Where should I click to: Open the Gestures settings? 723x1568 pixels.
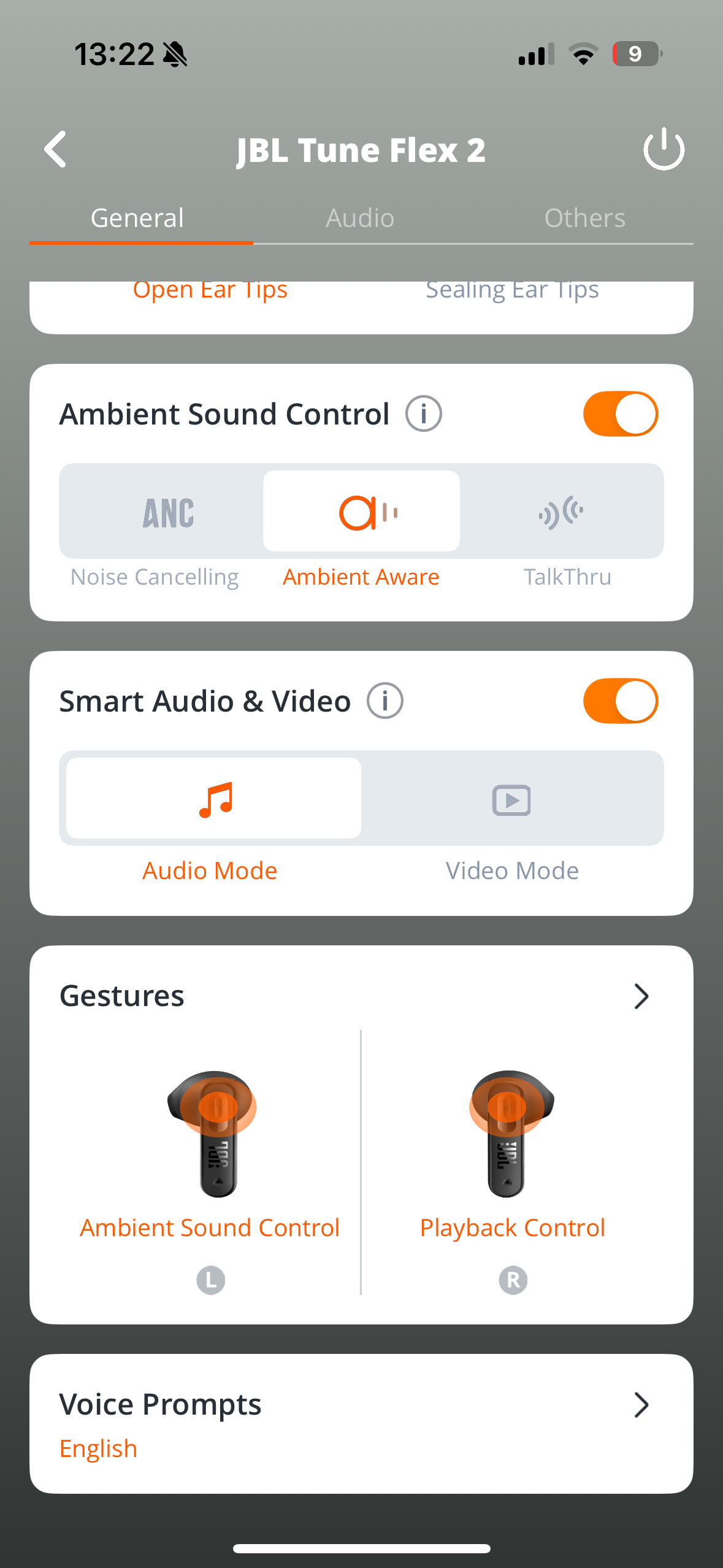640,996
